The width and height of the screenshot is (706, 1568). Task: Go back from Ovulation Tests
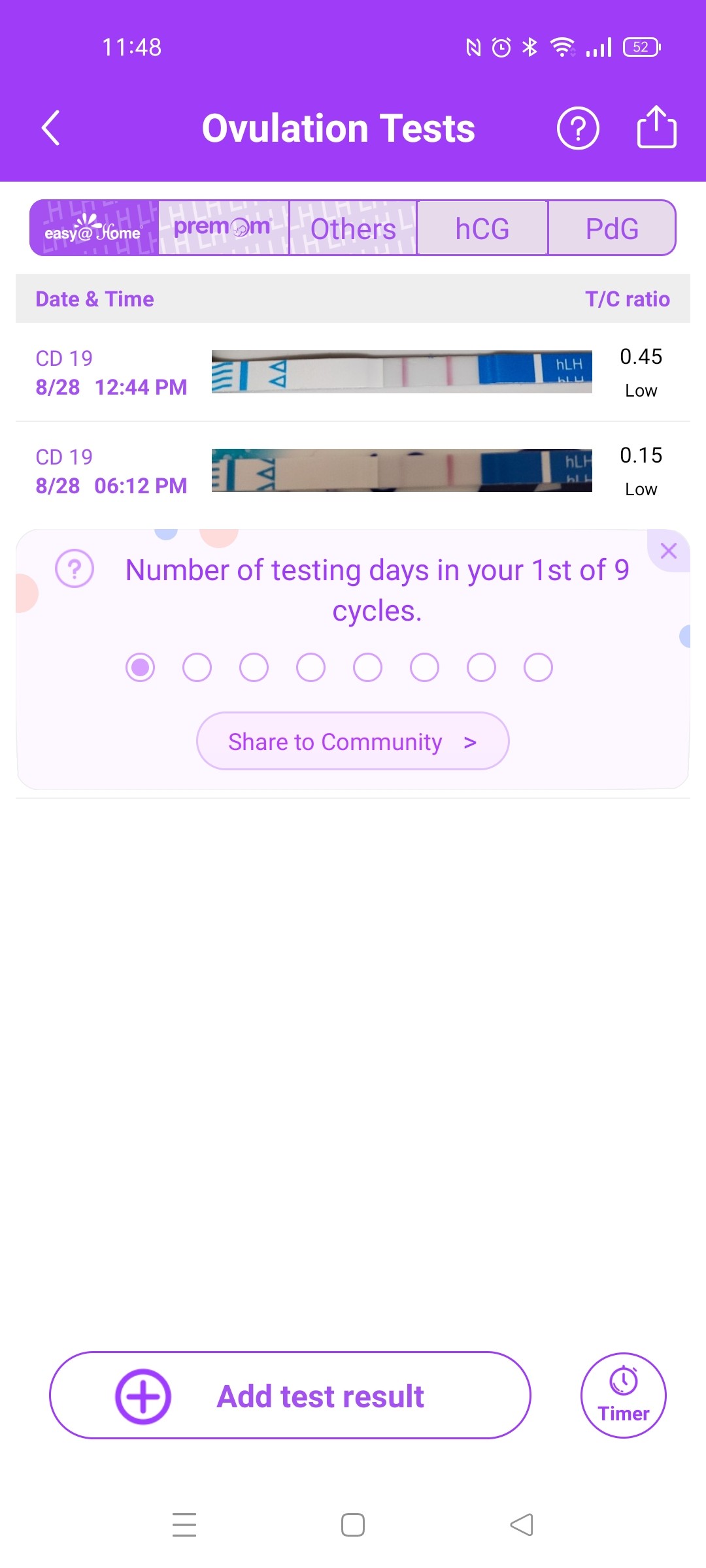[51, 128]
